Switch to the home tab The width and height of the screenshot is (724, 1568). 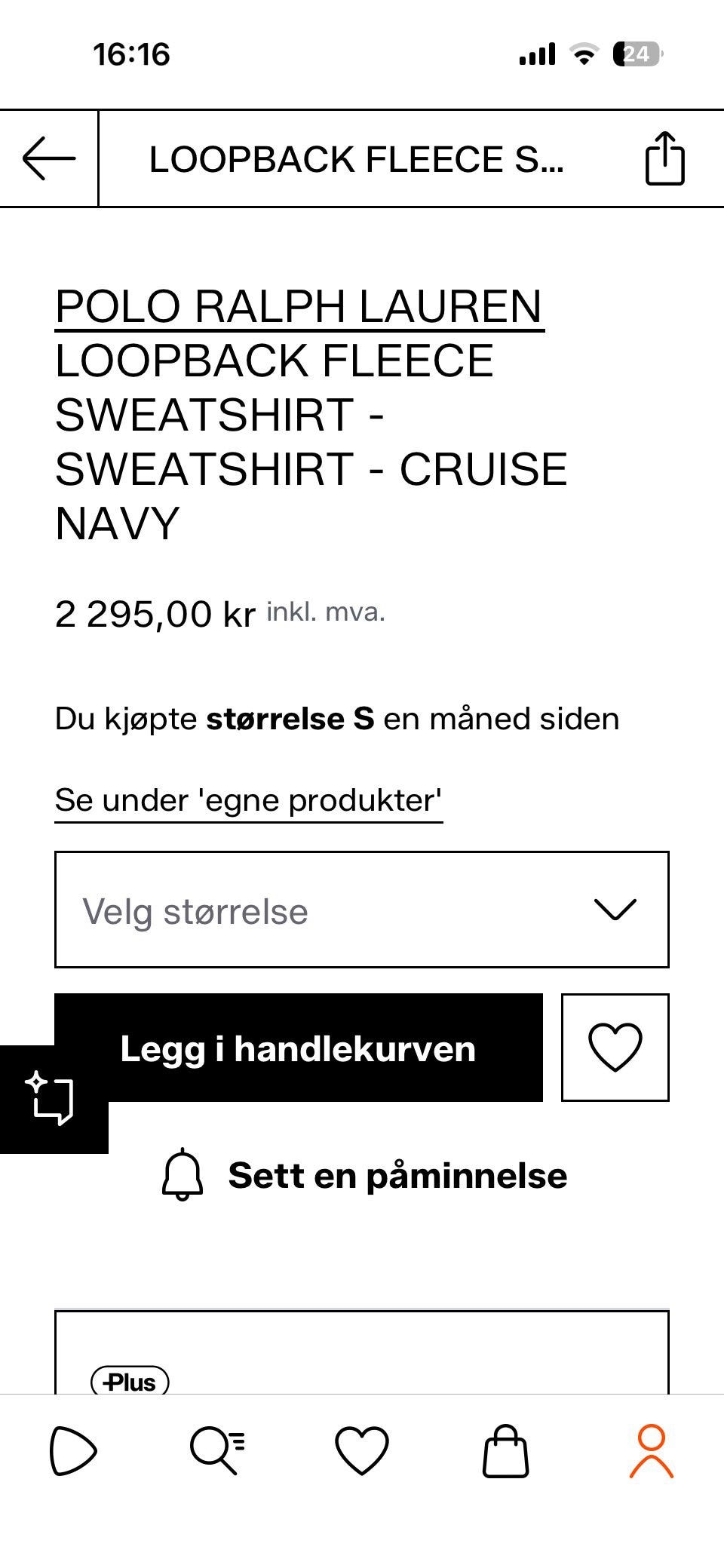[x=72, y=1450]
